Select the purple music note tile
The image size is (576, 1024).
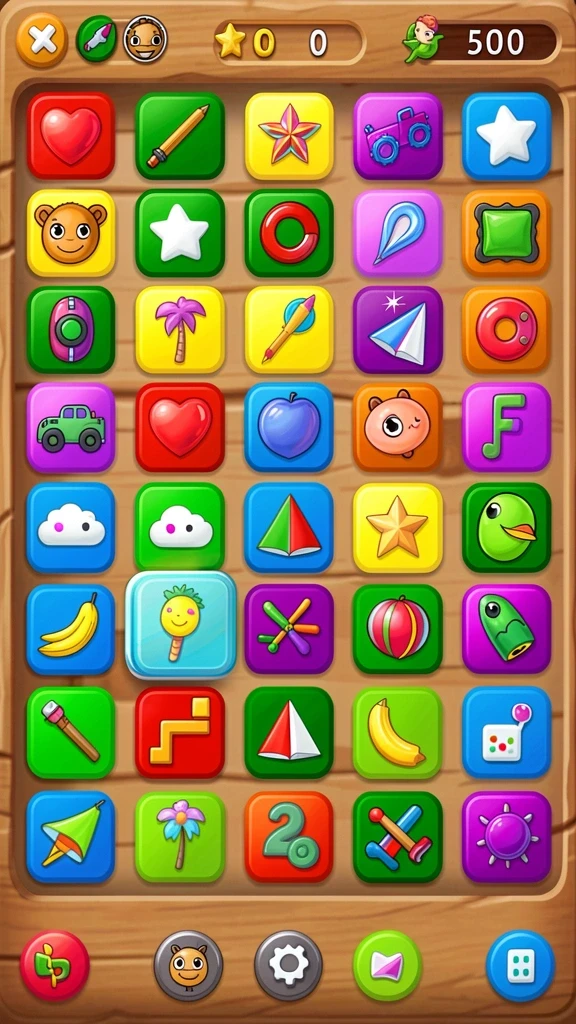[x=507, y=427]
